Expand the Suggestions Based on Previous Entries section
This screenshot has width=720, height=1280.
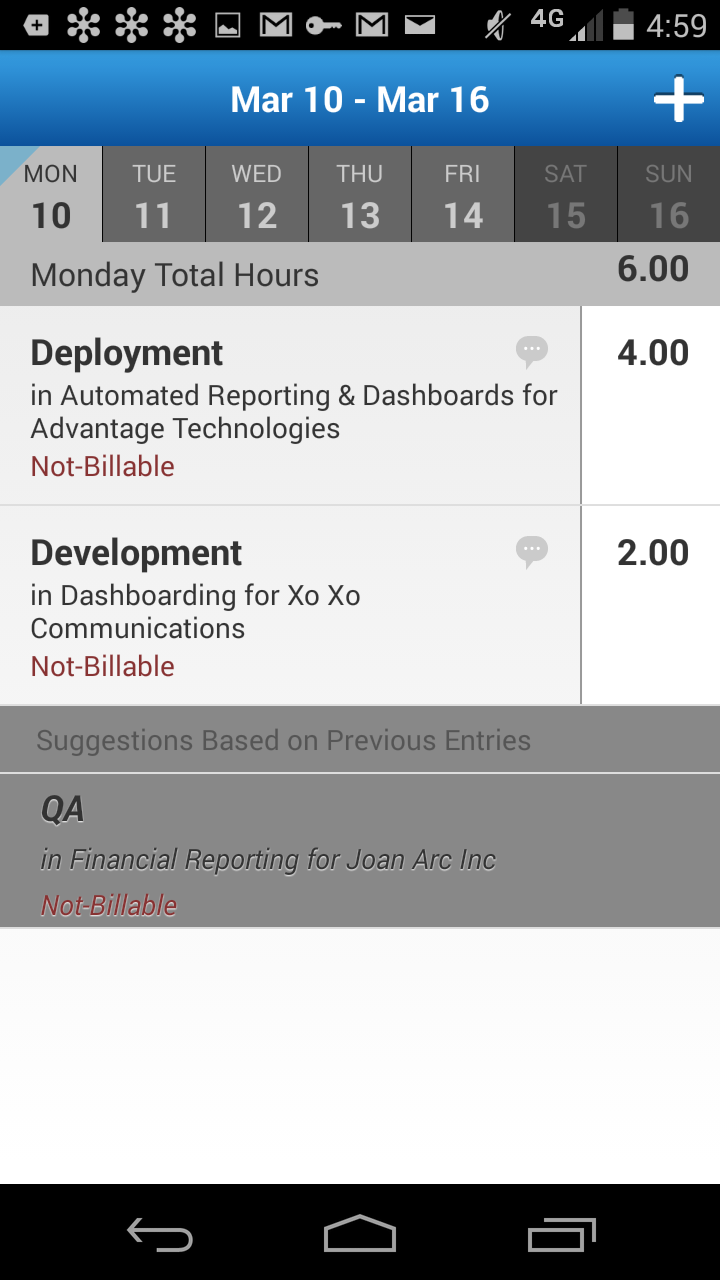click(360, 740)
